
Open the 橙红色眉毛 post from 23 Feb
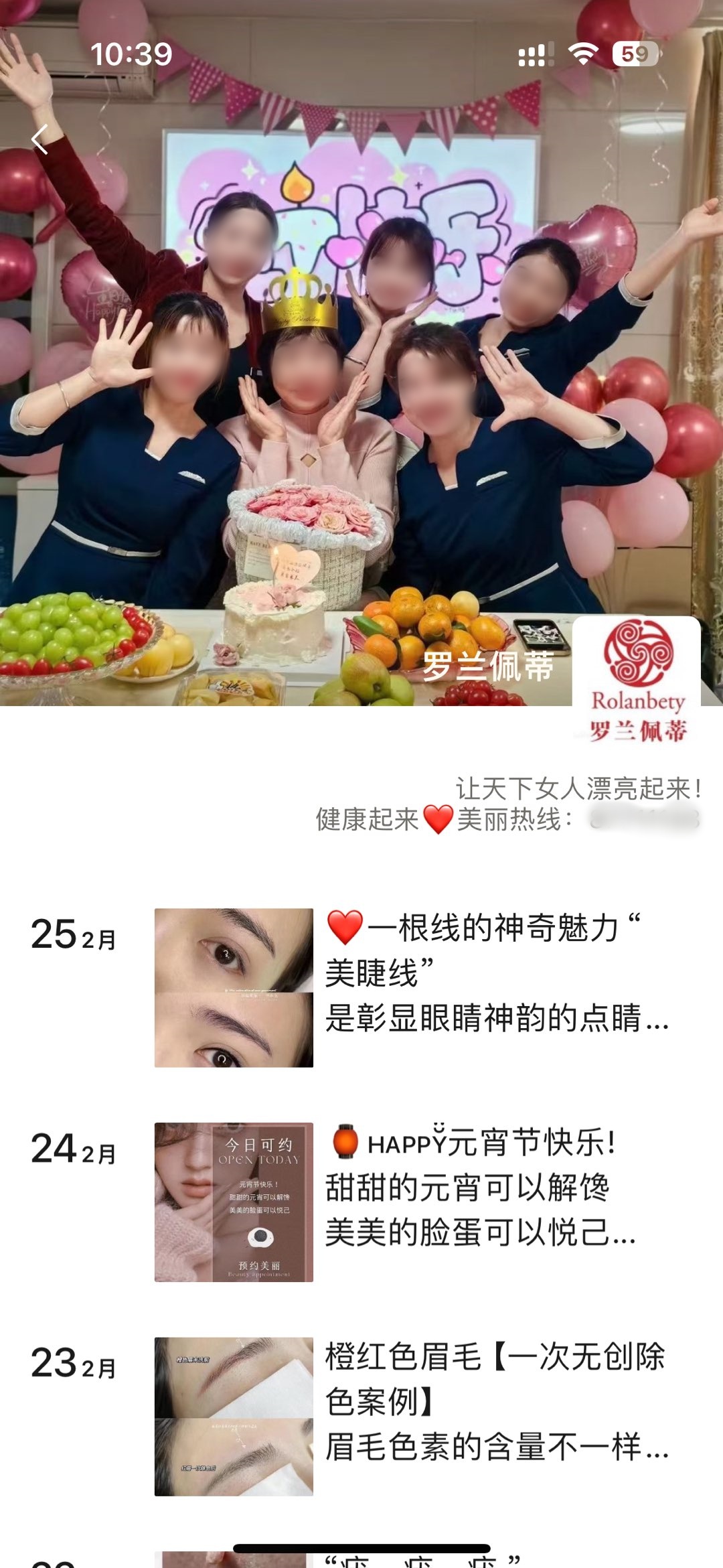point(495,1401)
